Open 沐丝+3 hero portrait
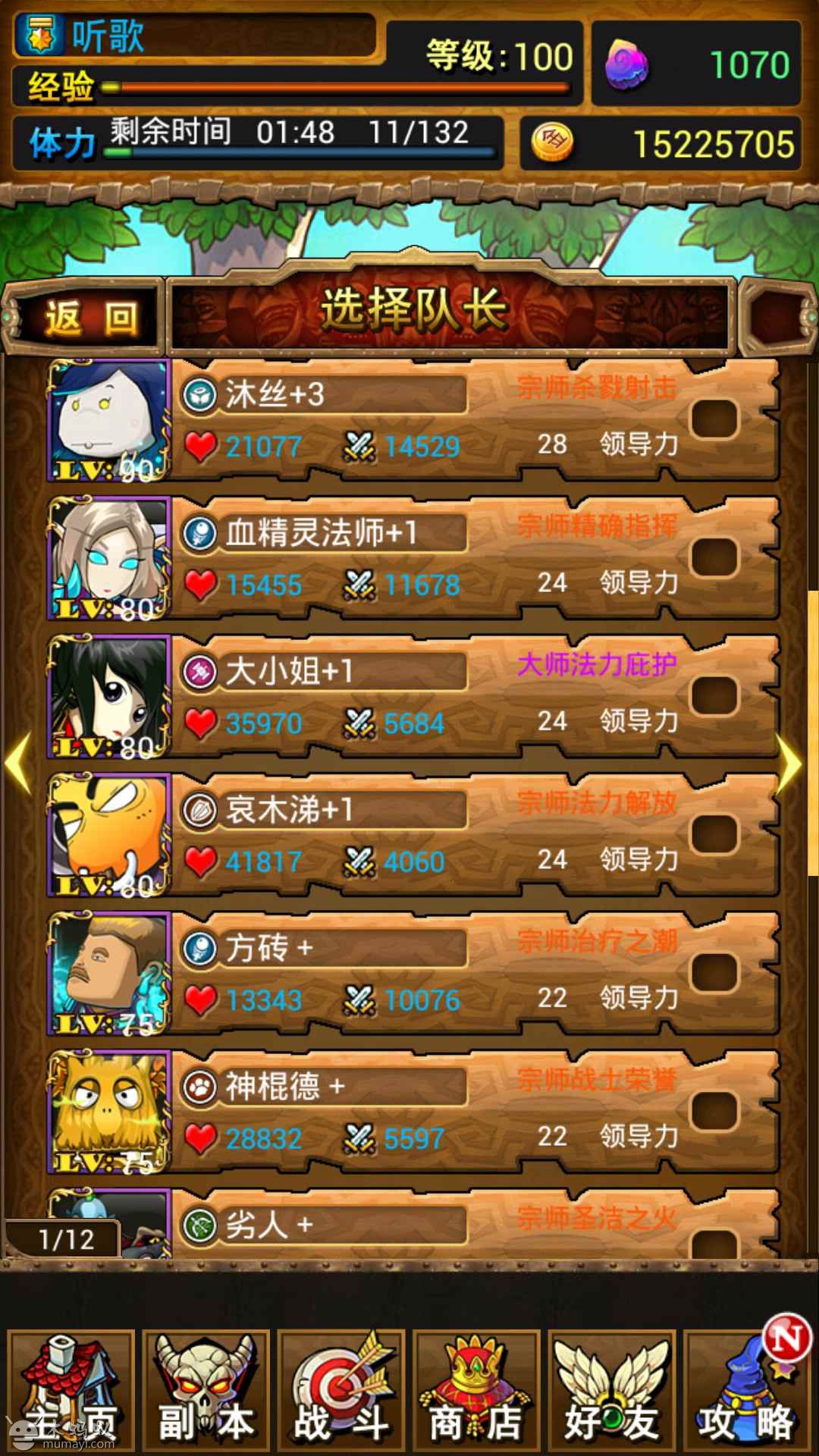This screenshot has height=1456, width=819. pyautogui.click(x=109, y=420)
